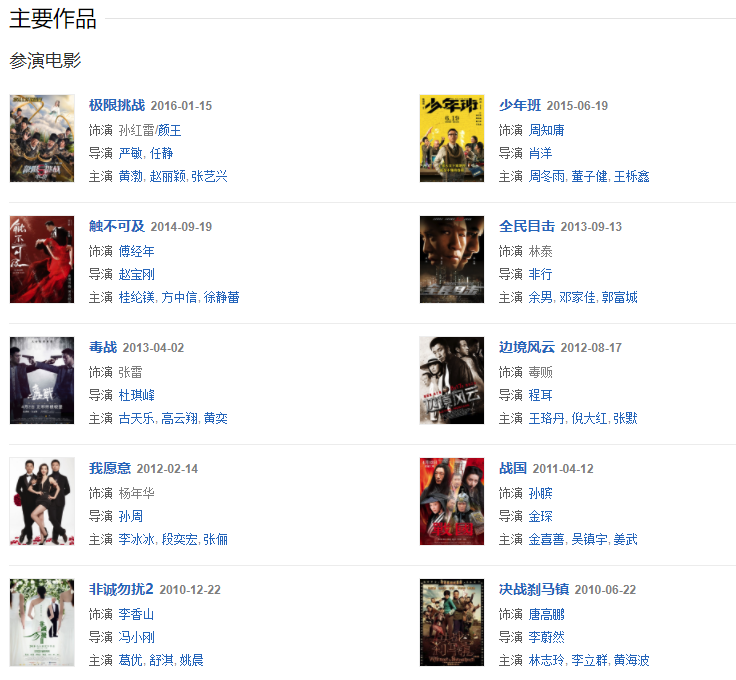Open the movie title link 非诚勿扰2
The width and height of the screenshot is (736, 680).
pos(121,589)
